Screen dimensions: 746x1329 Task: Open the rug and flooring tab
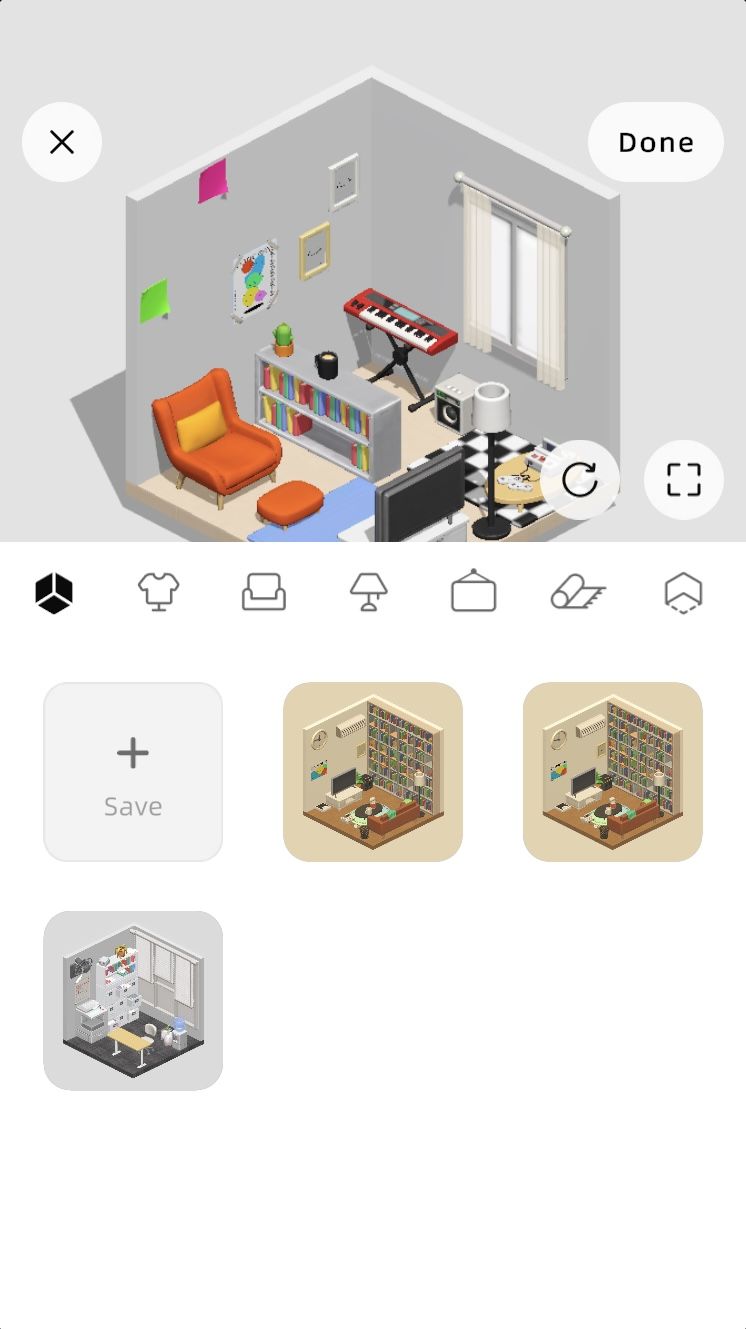(x=578, y=593)
